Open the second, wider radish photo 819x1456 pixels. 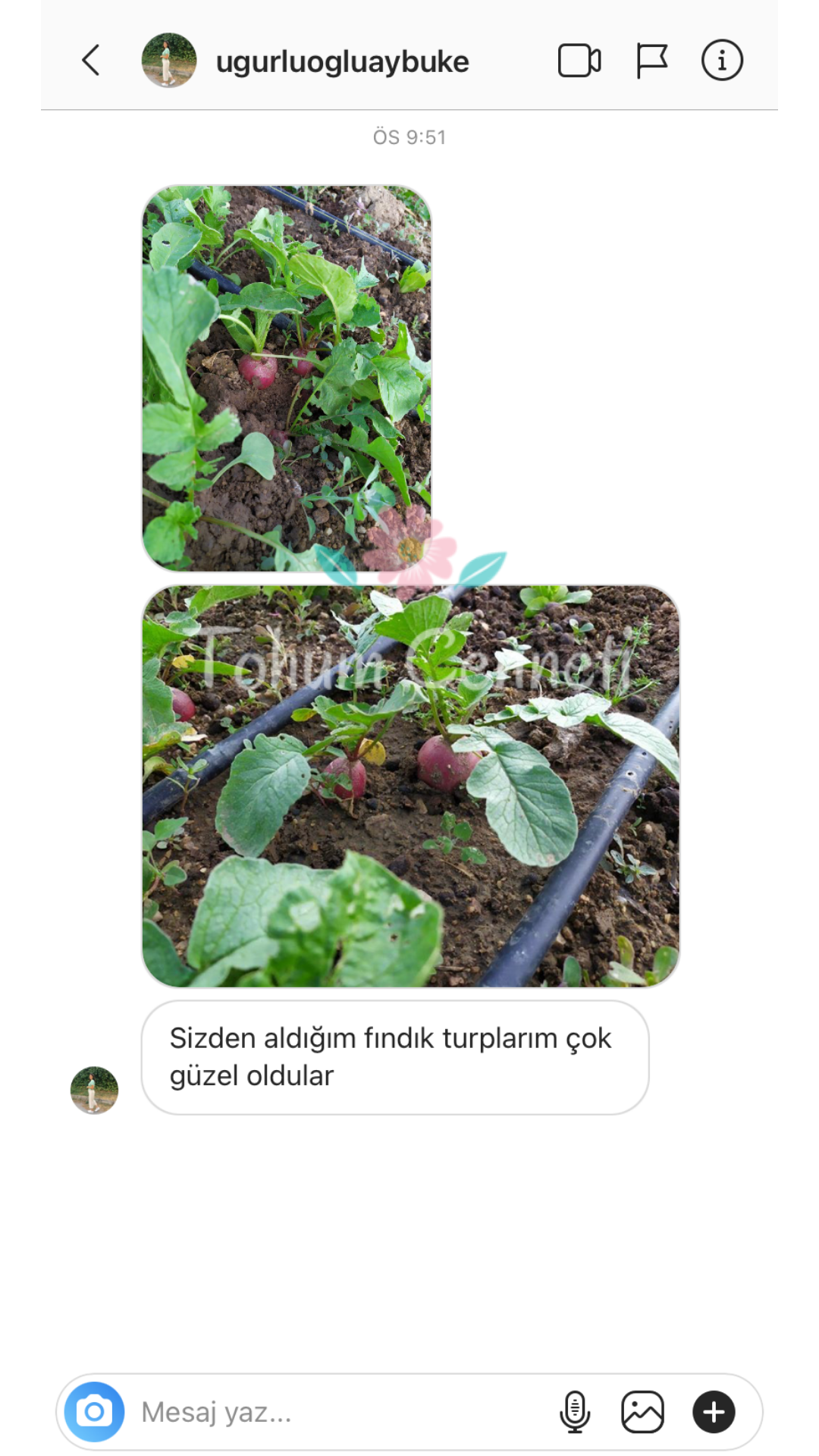pyautogui.click(x=410, y=786)
